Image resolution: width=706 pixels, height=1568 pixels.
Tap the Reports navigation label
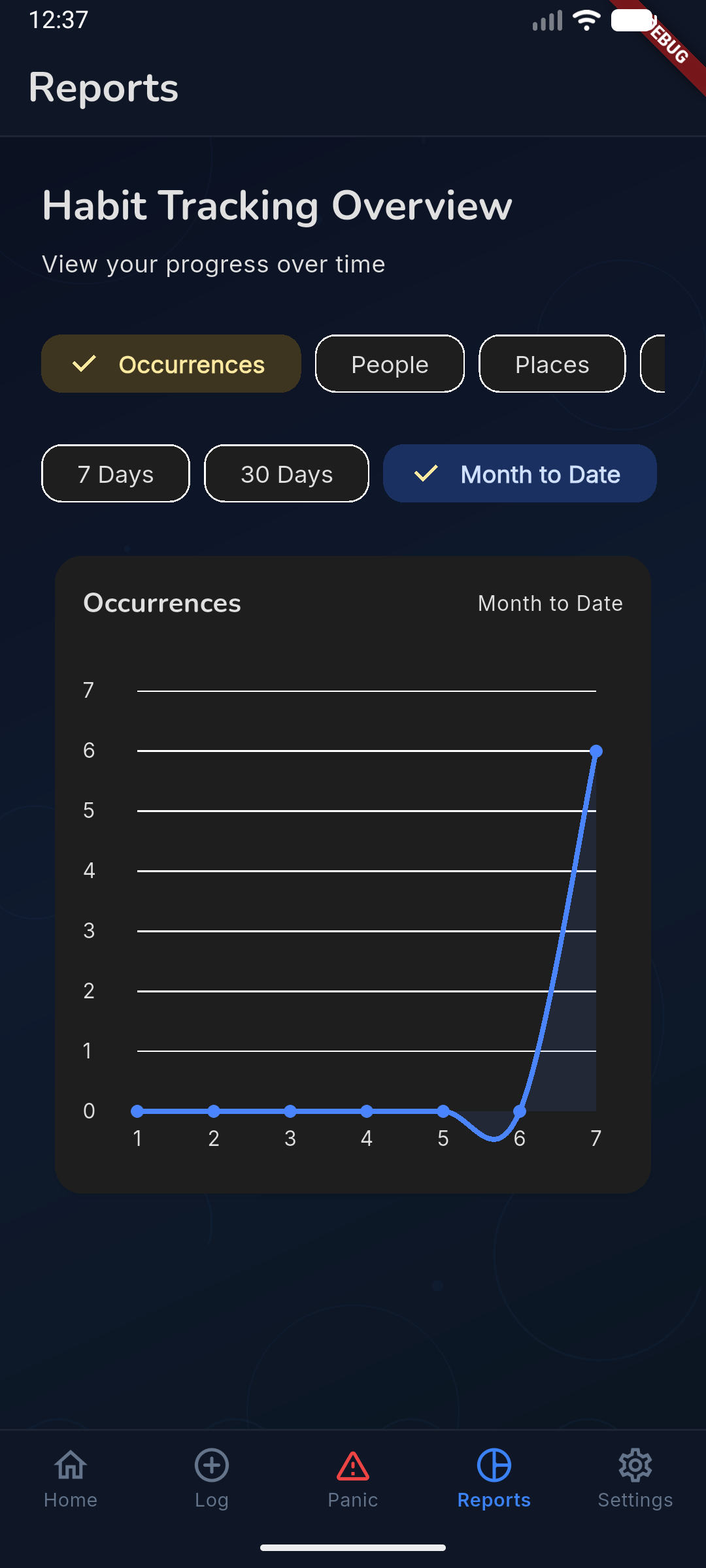[x=494, y=1500]
